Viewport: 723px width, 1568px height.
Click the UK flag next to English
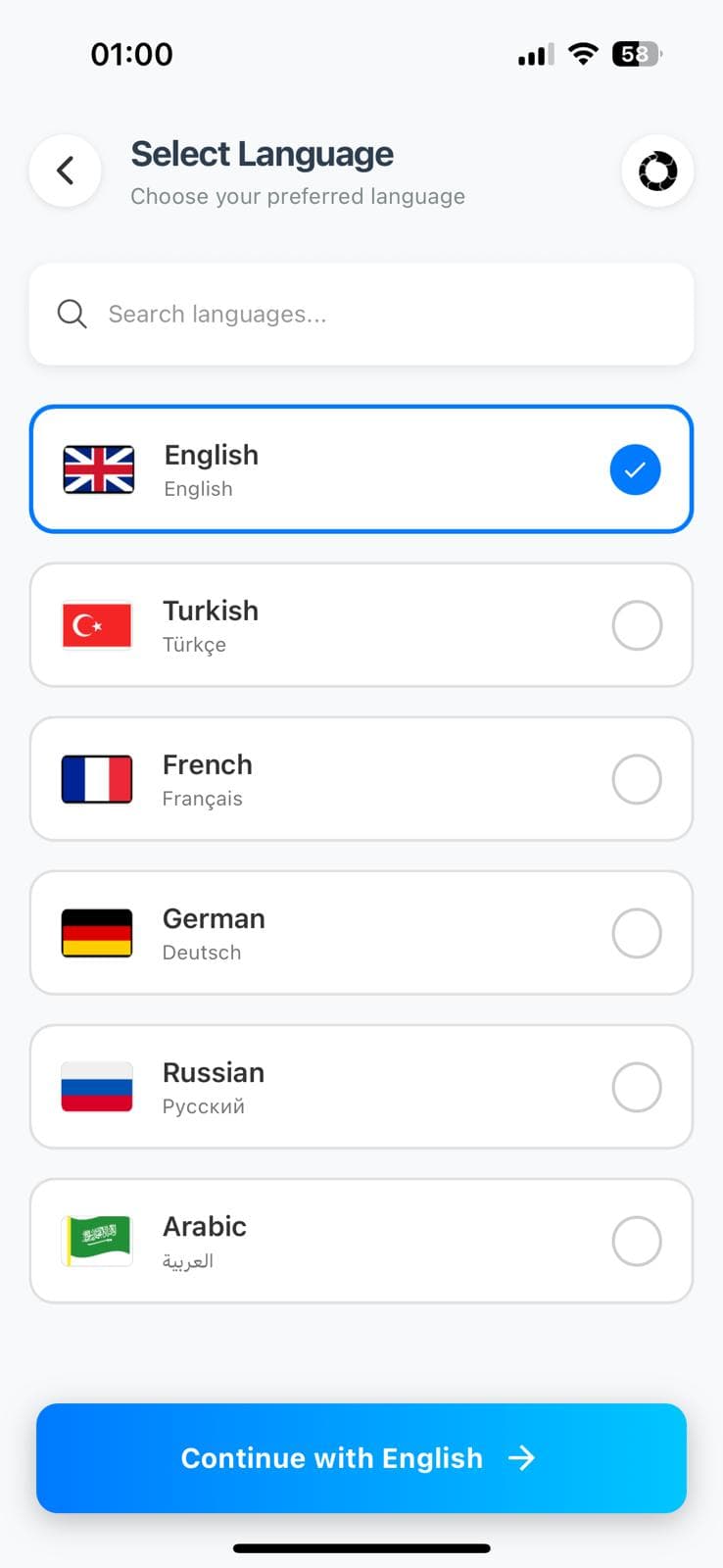97,469
